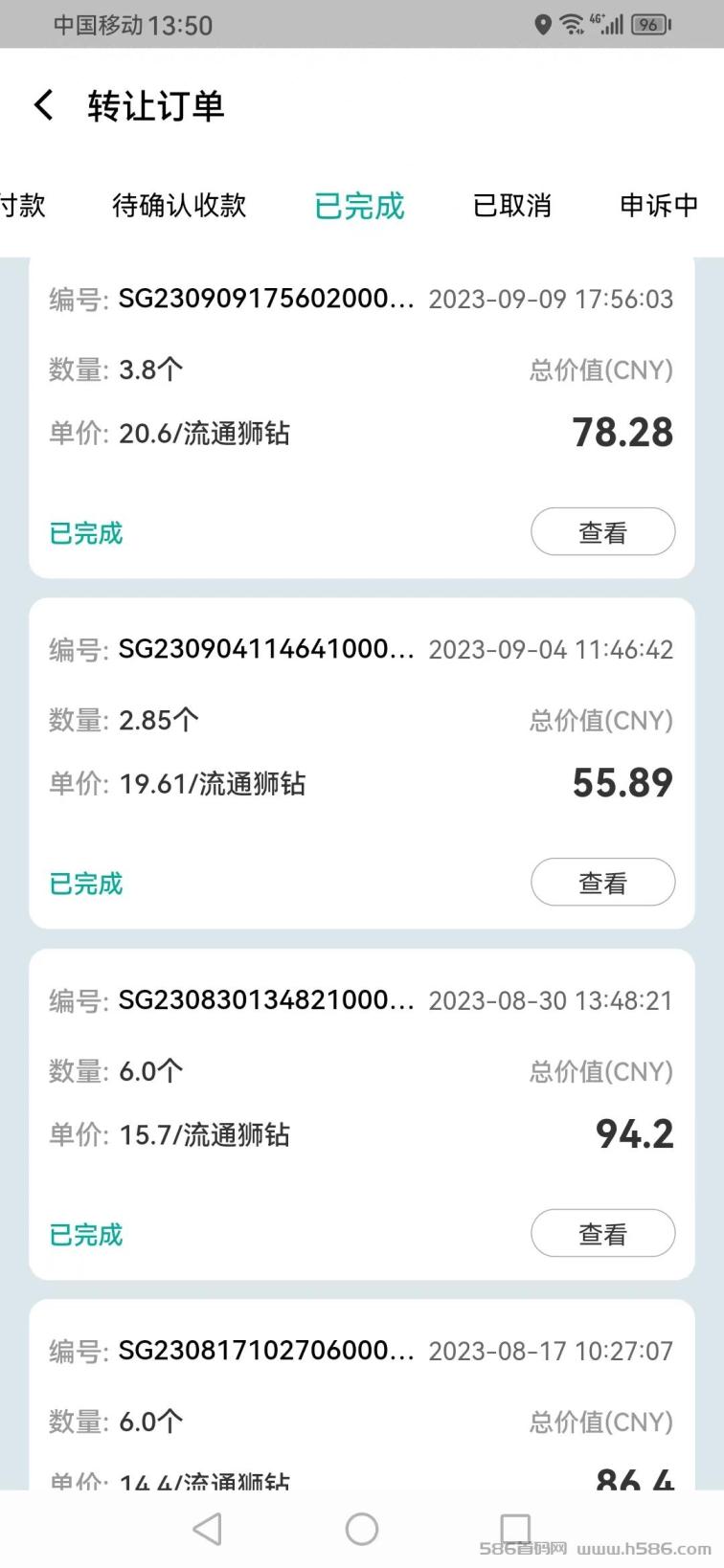Image resolution: width=724 pixels, height=1568 pixels.
Task: Open 查看 for the 94.2 CNY order
Action: (x=603, y=1233)
